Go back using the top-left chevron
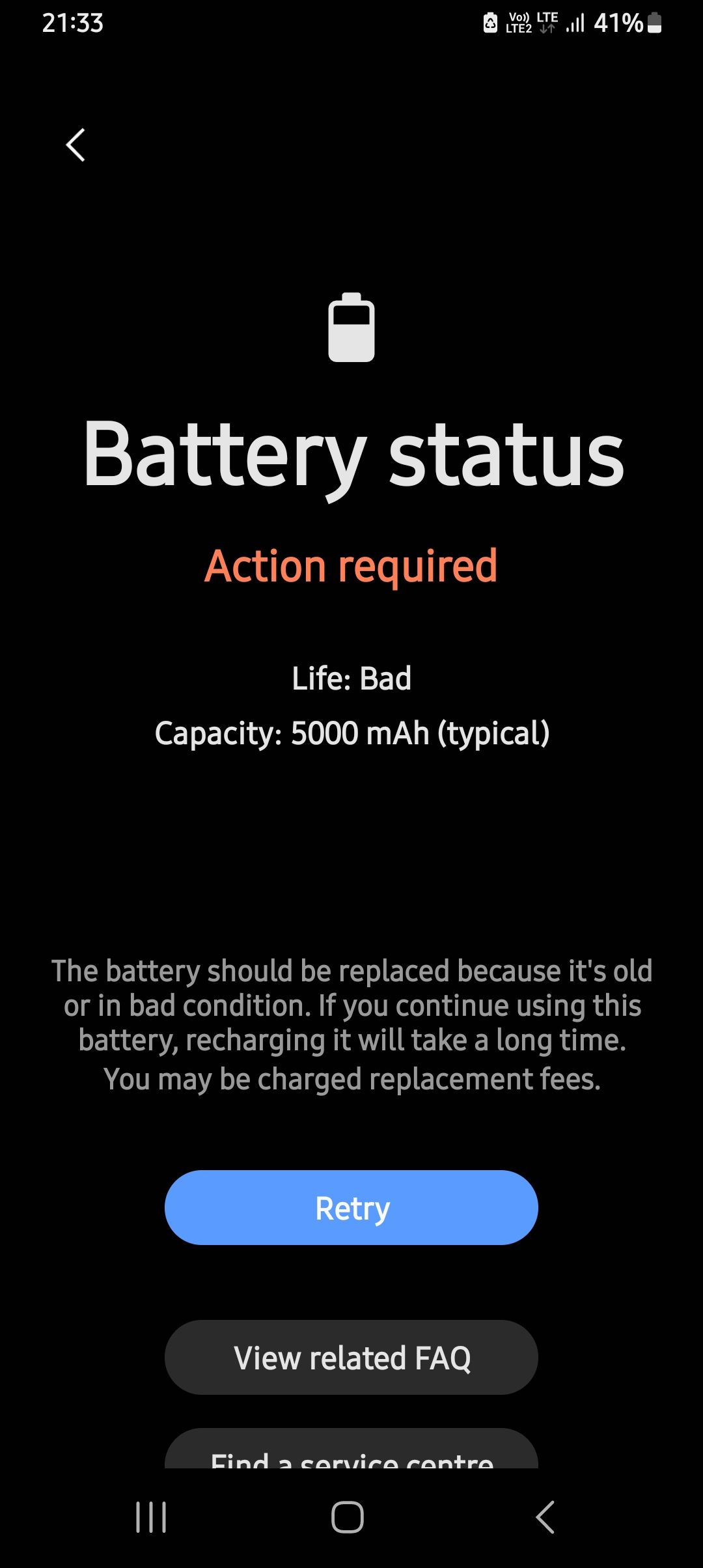703x1568 pixels. click(75, 145)
